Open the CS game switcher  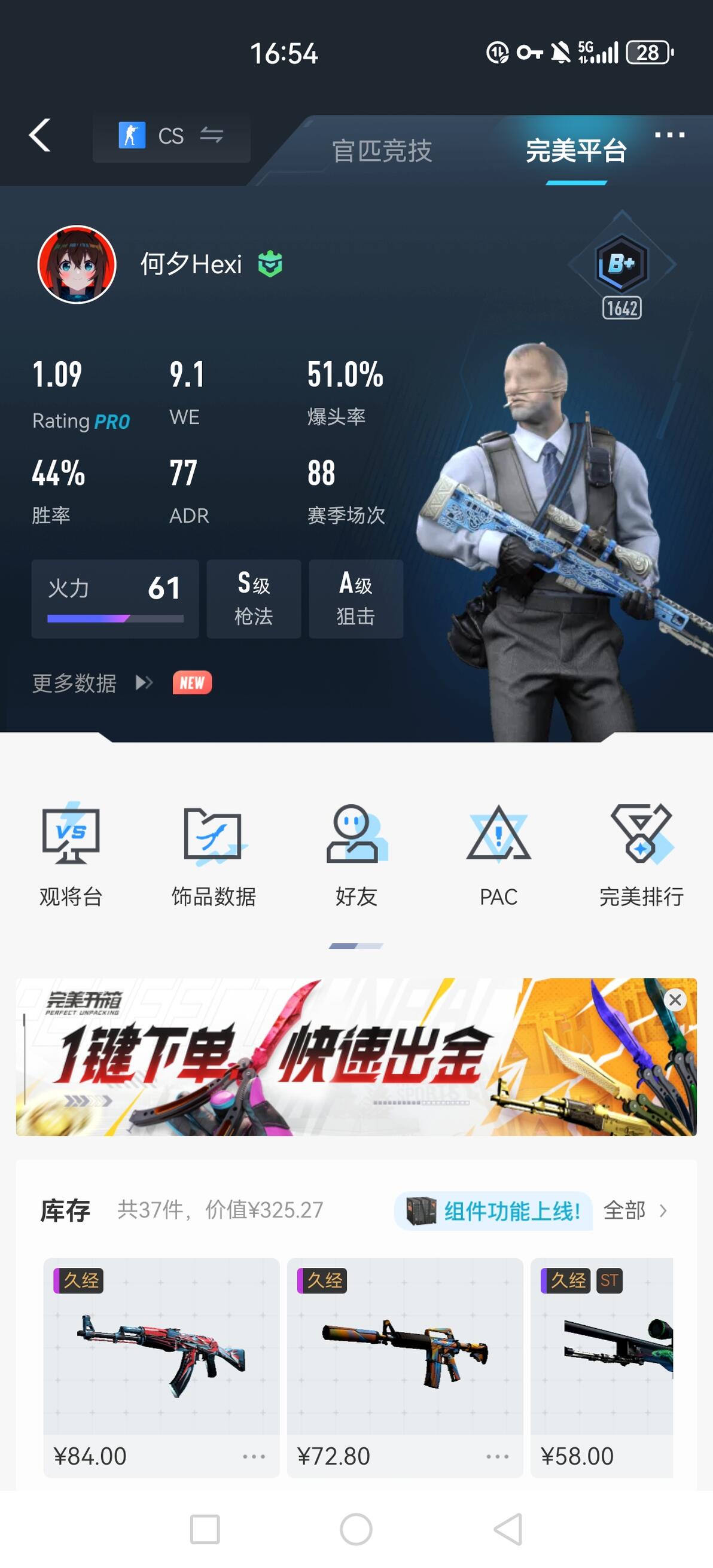[171, 136]
